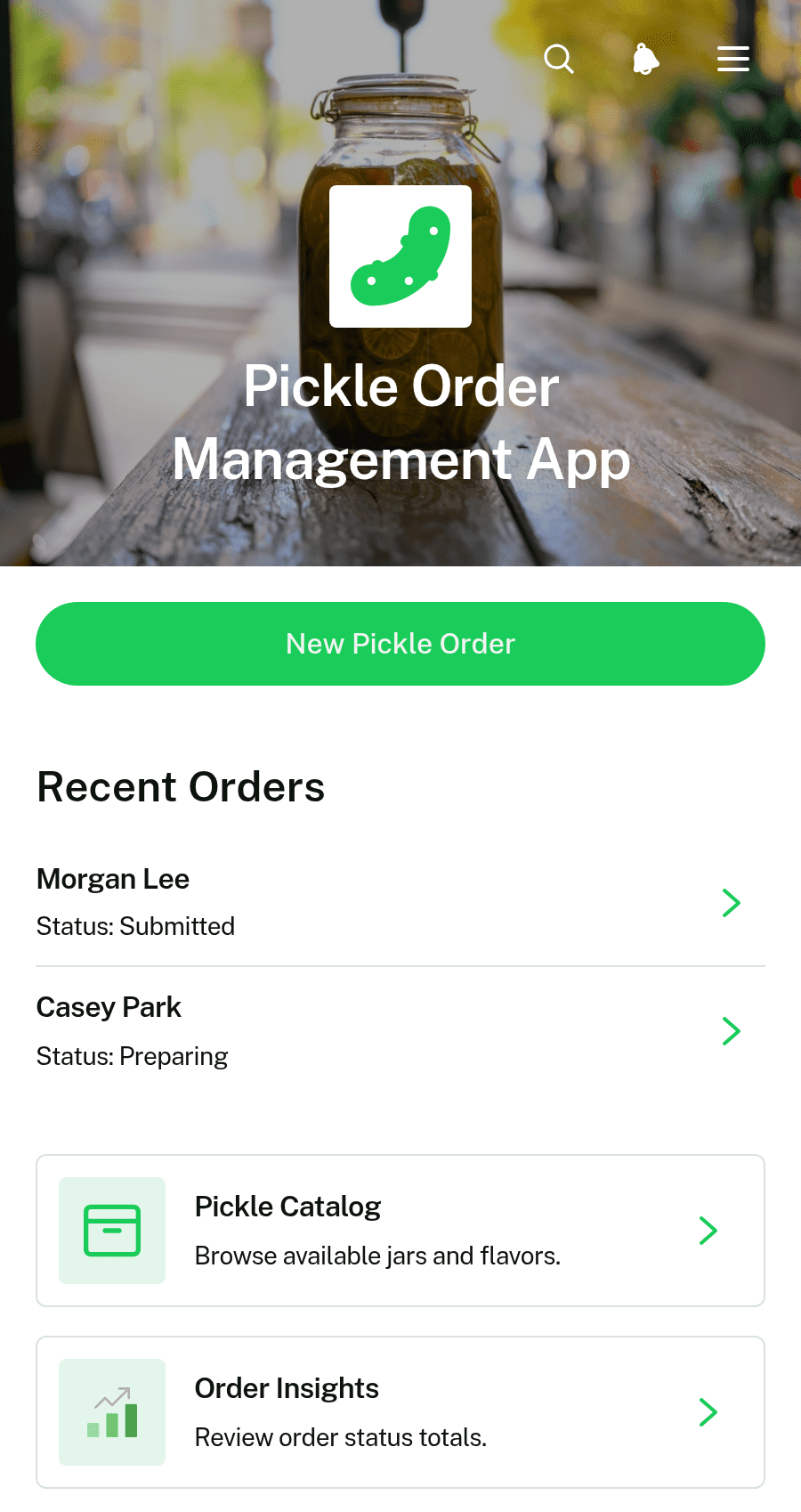Open the hamburger menu
The height and width of the screenshot is (1512, 801).
tap(733, 59)
